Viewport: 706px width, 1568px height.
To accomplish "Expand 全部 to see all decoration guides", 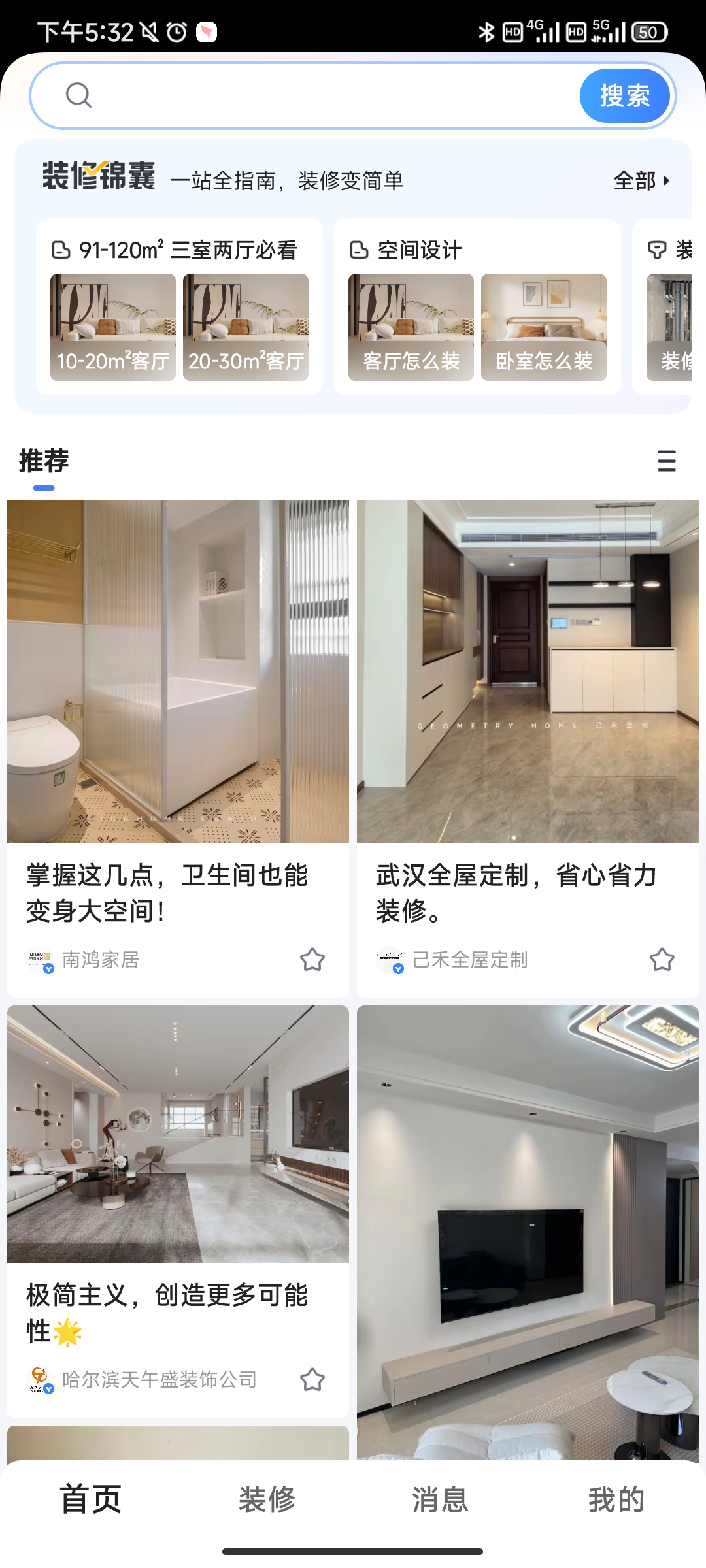I will coord(635,182).
